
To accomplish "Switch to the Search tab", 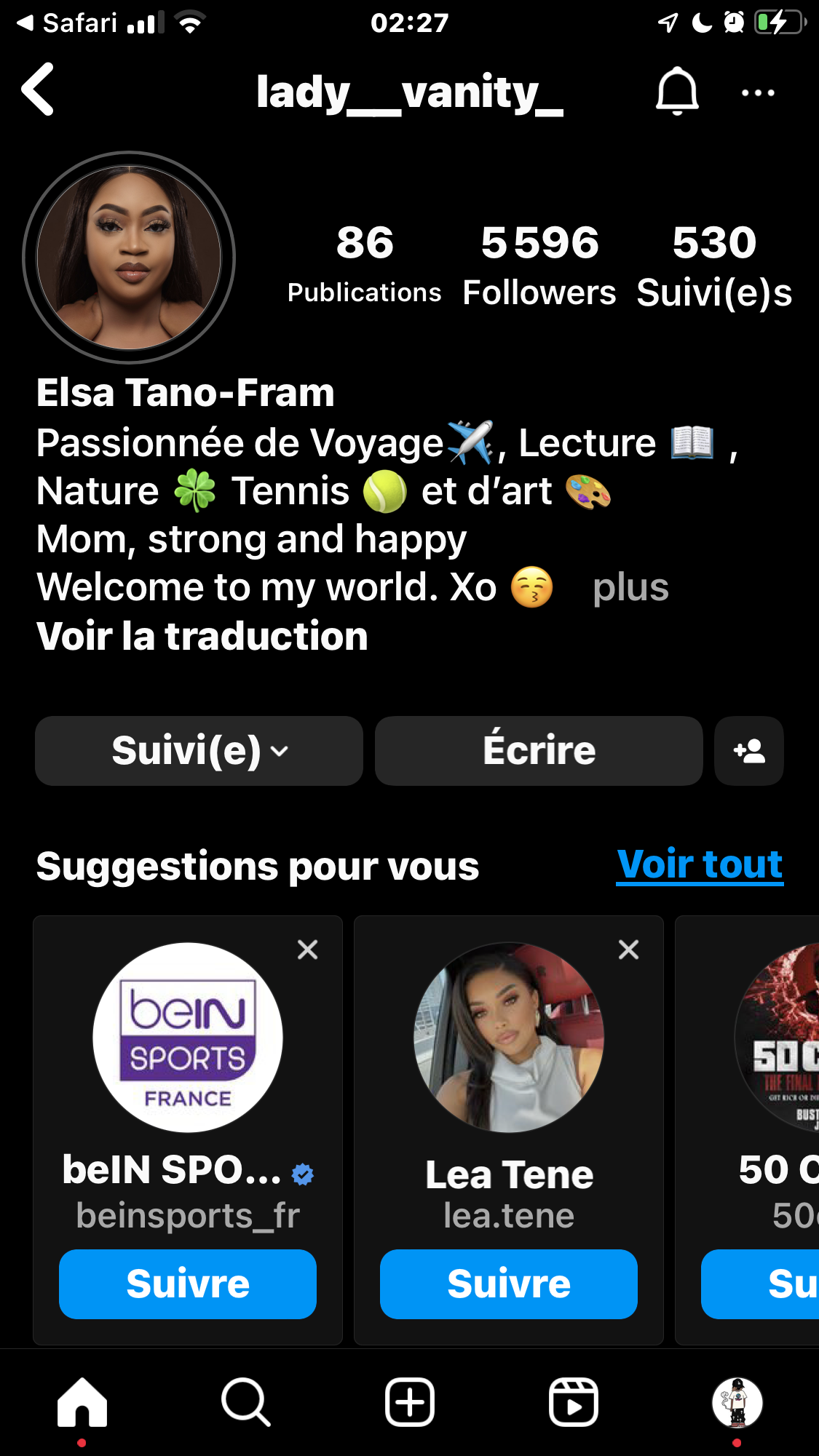I will point(246,1402).
